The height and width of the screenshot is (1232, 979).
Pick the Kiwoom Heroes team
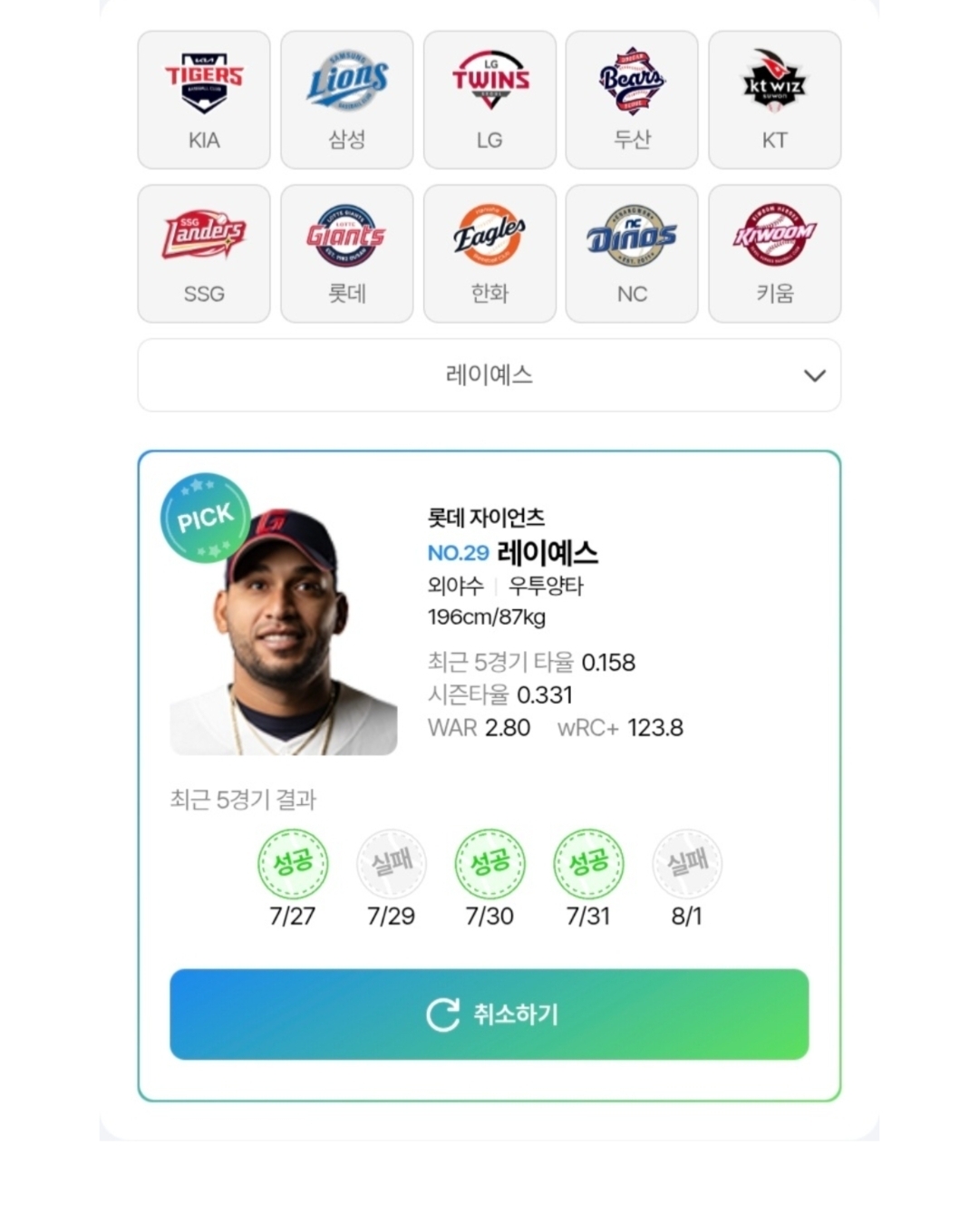[x=774, y=254]
